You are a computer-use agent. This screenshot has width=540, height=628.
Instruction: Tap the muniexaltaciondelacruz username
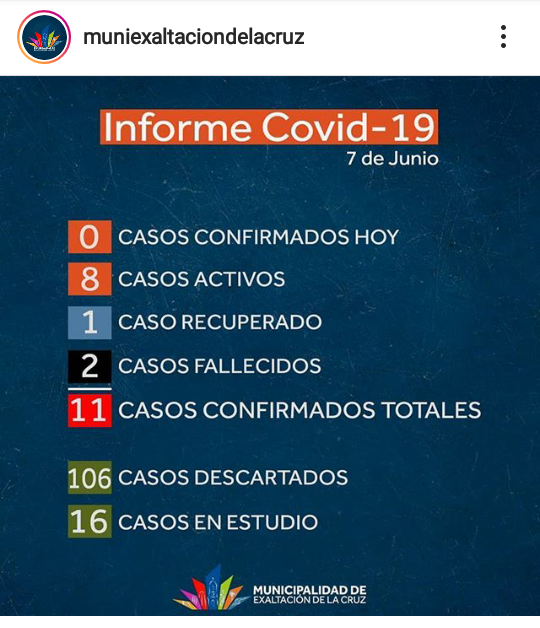(193, 37)
